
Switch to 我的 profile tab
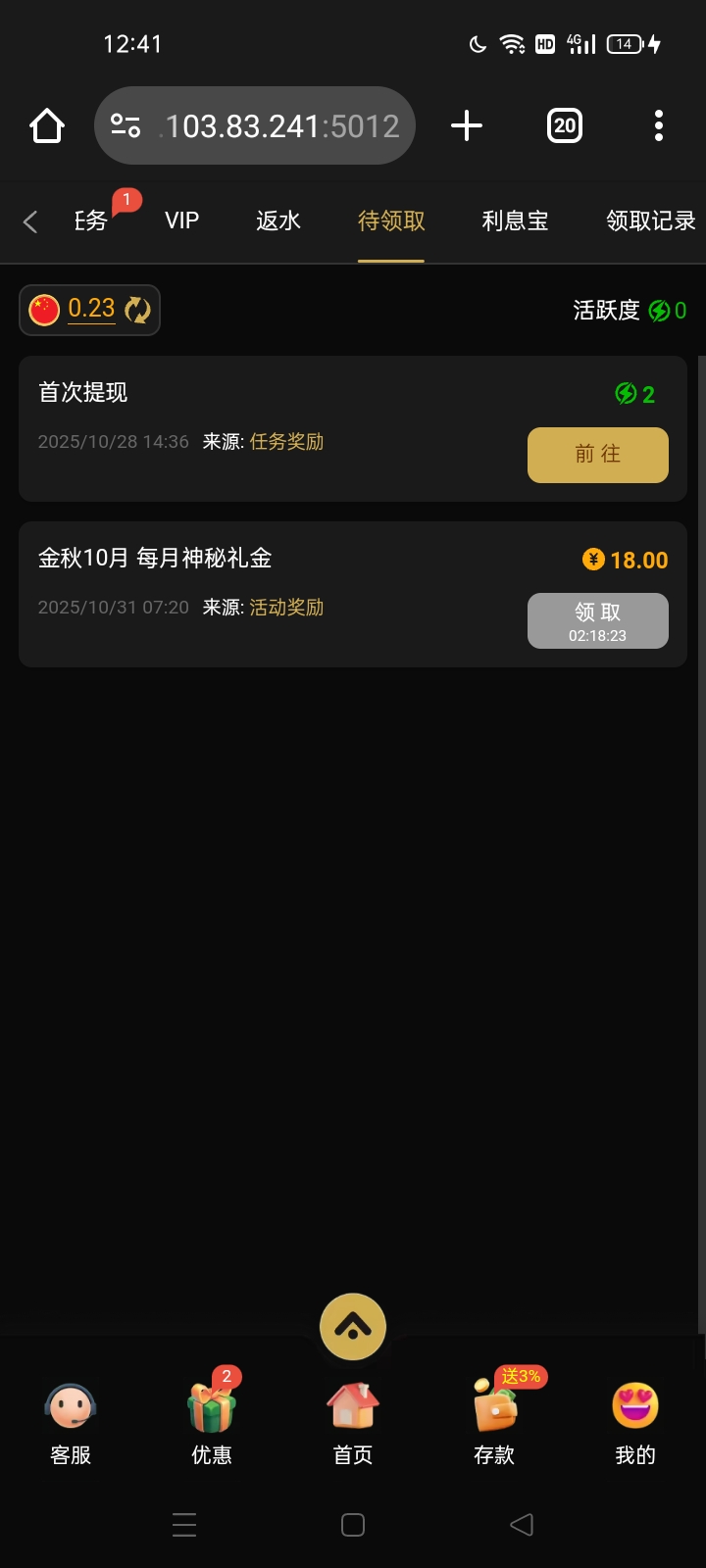(x=635, y=1423)
